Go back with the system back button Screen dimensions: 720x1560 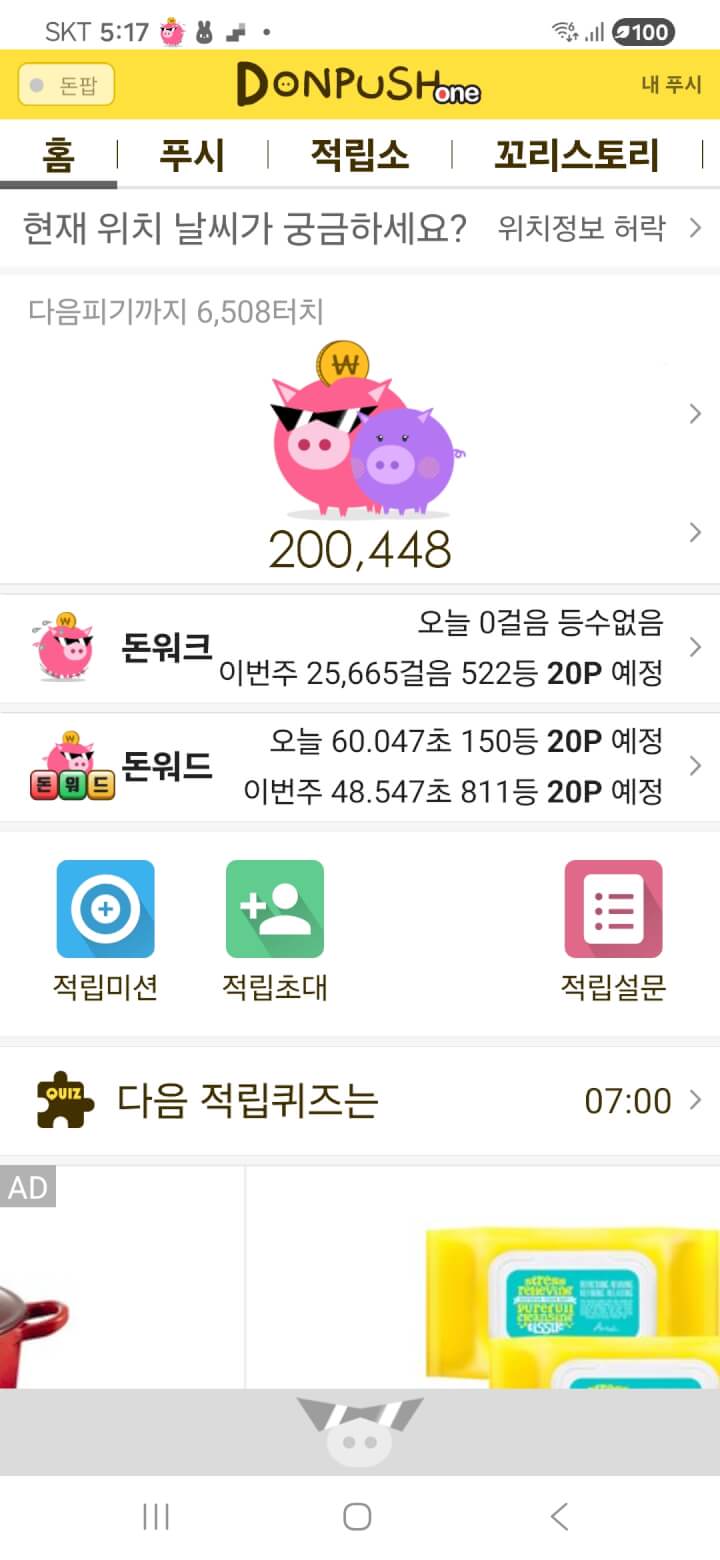pos(560,1517)
